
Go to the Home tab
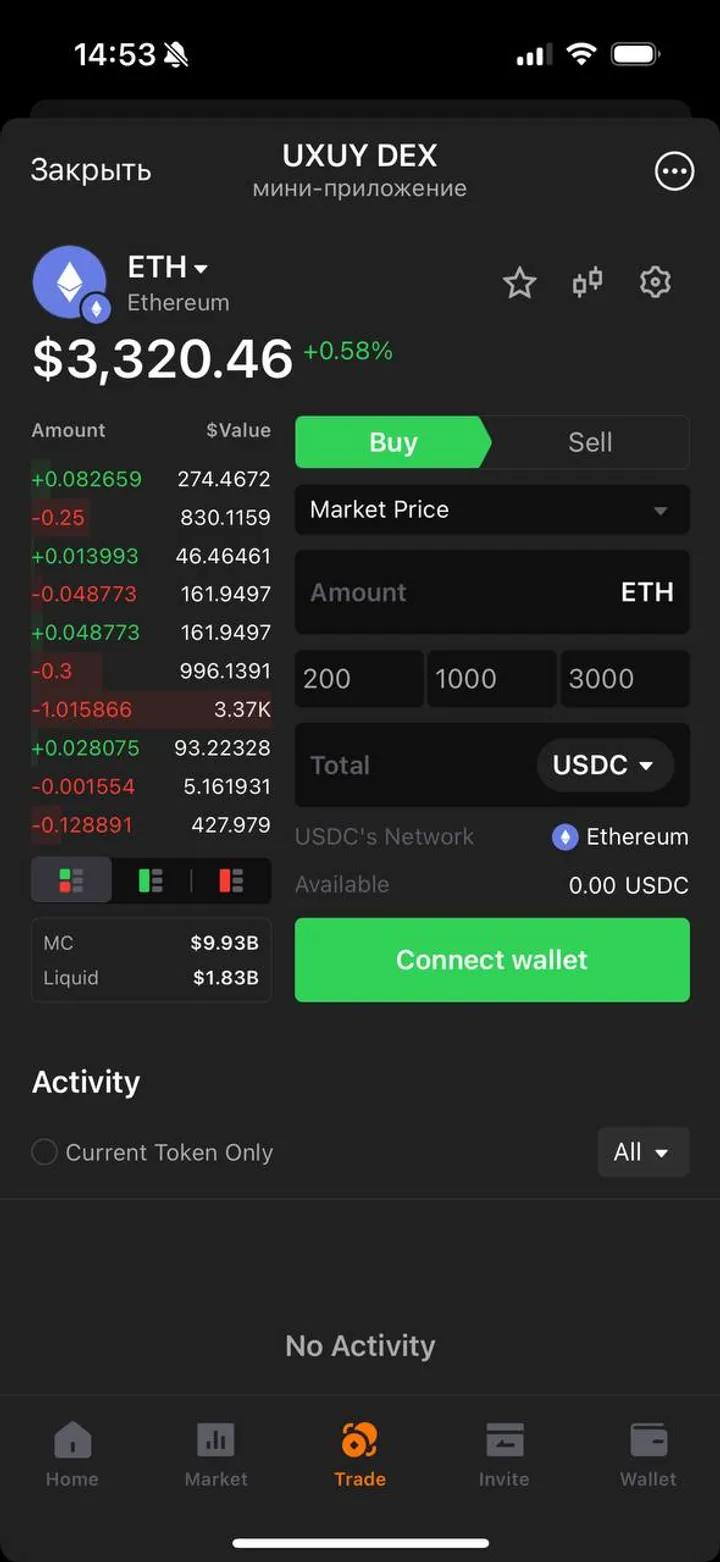[x=72, y=1455]
